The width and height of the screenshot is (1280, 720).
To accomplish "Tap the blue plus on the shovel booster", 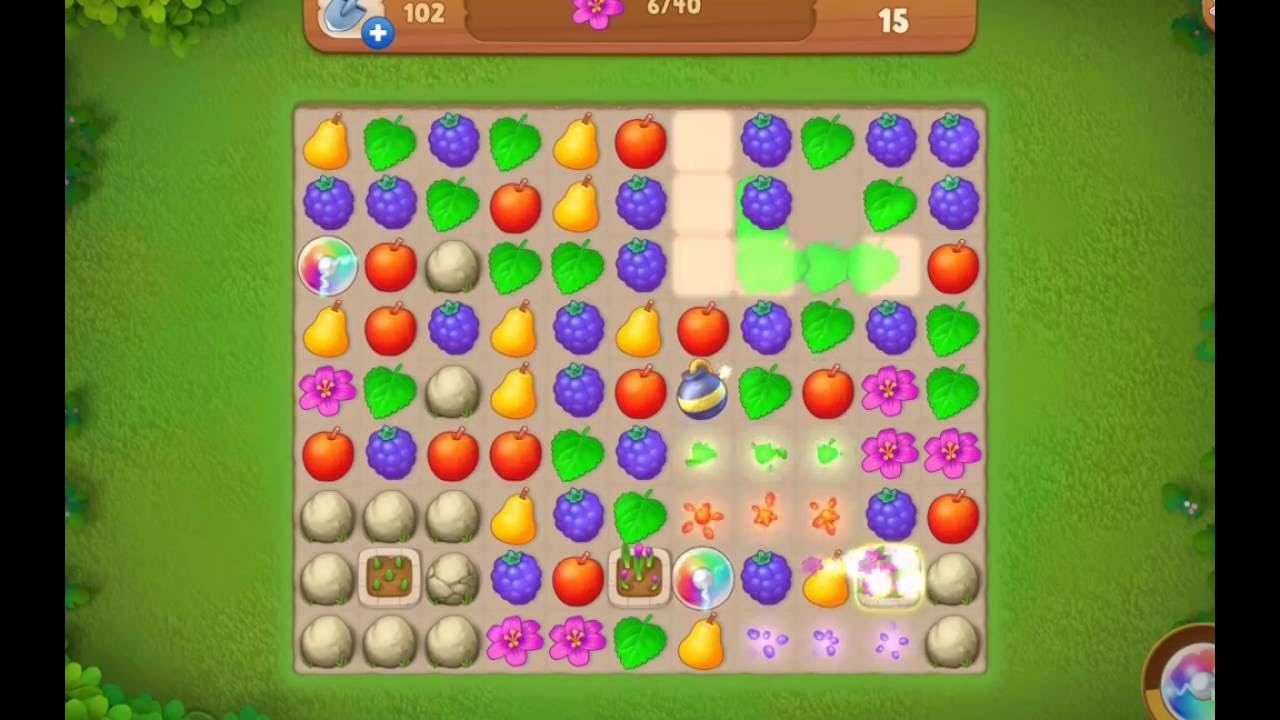I will [x=378, y=33].
